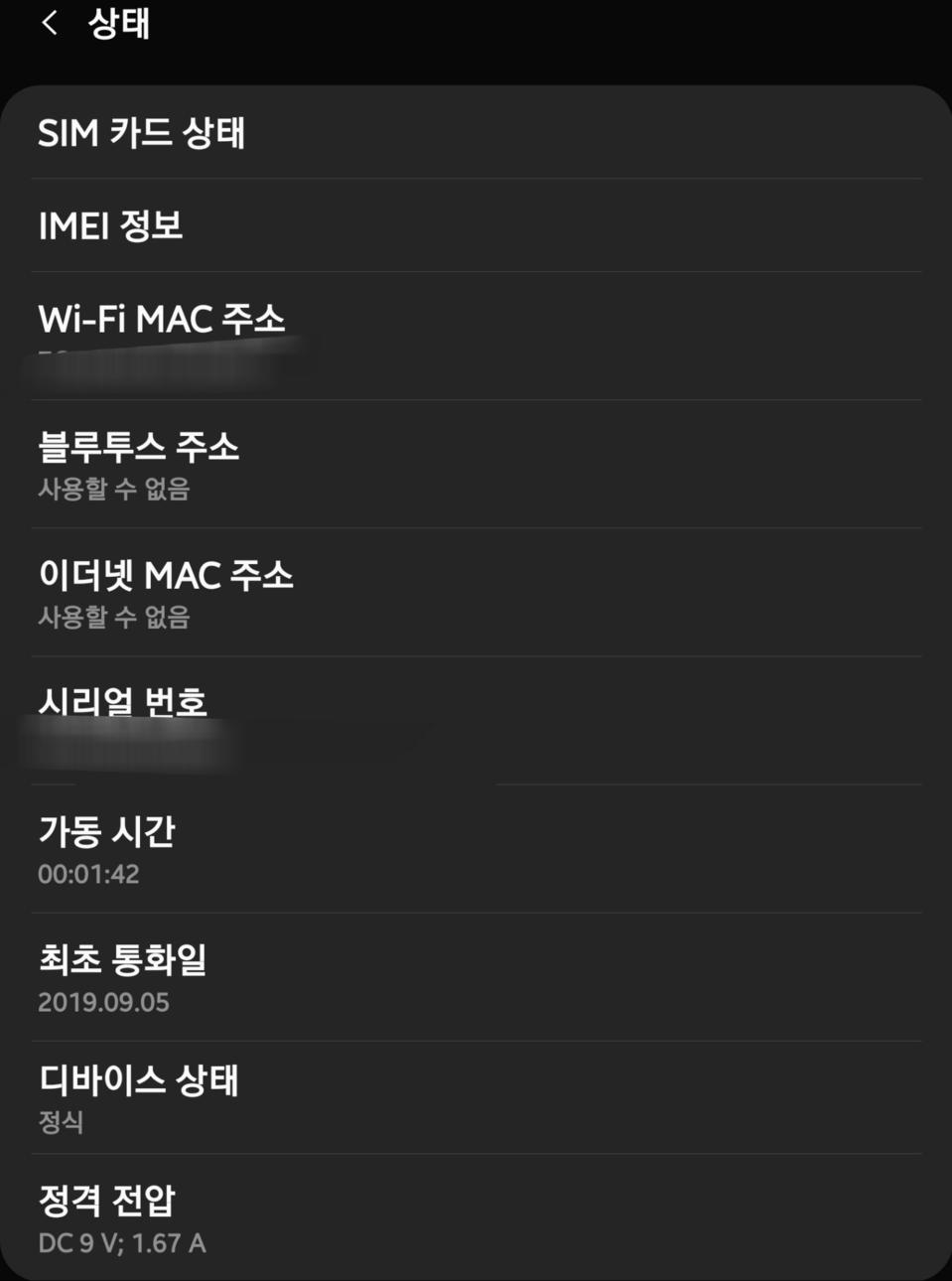This screenshot has width=952, height=1281.
Task: Tap the uptime value 00:01:42
Action: pos(90,874)
